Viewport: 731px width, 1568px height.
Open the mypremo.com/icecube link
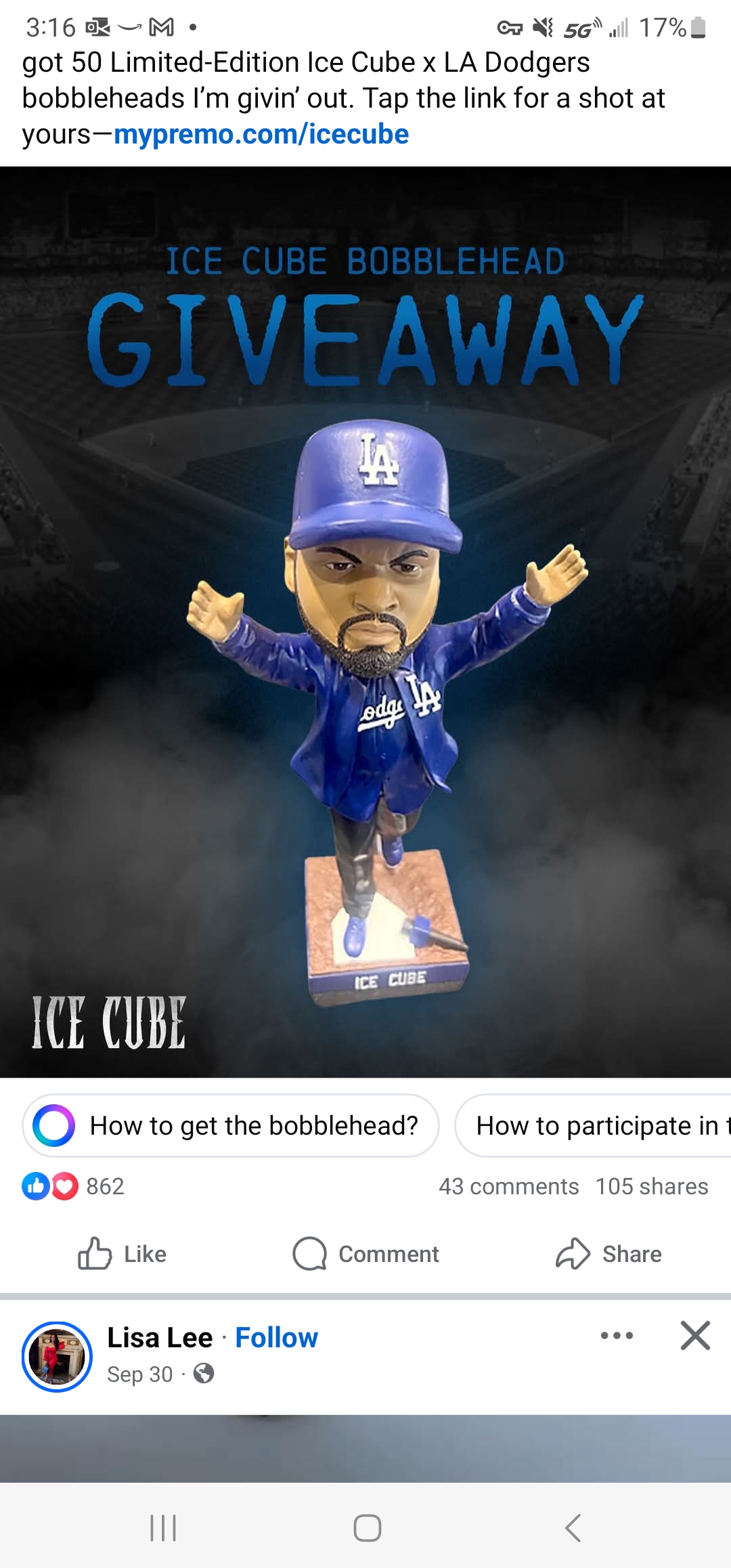[x=261, y=134]
